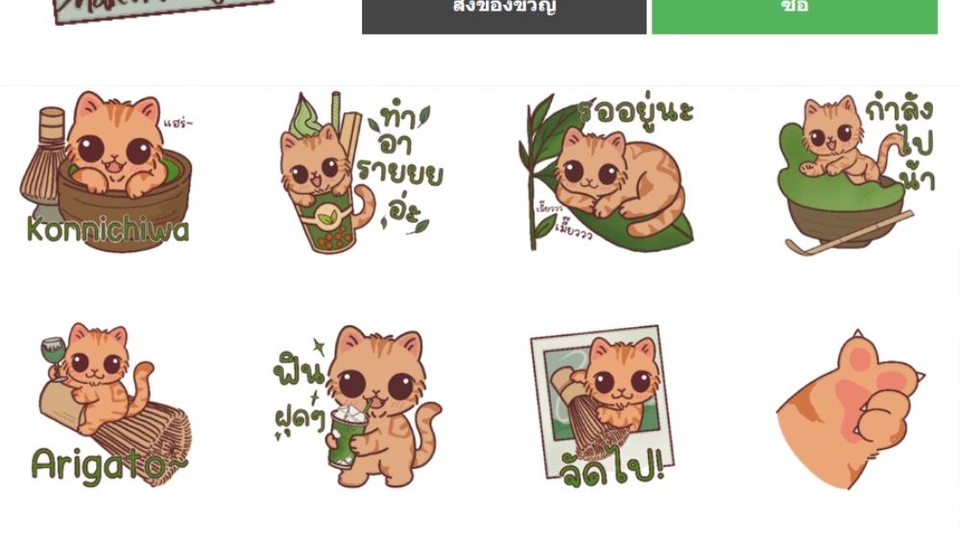
Task: Preview the Konnichiwa cat sticker
Action: point(107,170)
